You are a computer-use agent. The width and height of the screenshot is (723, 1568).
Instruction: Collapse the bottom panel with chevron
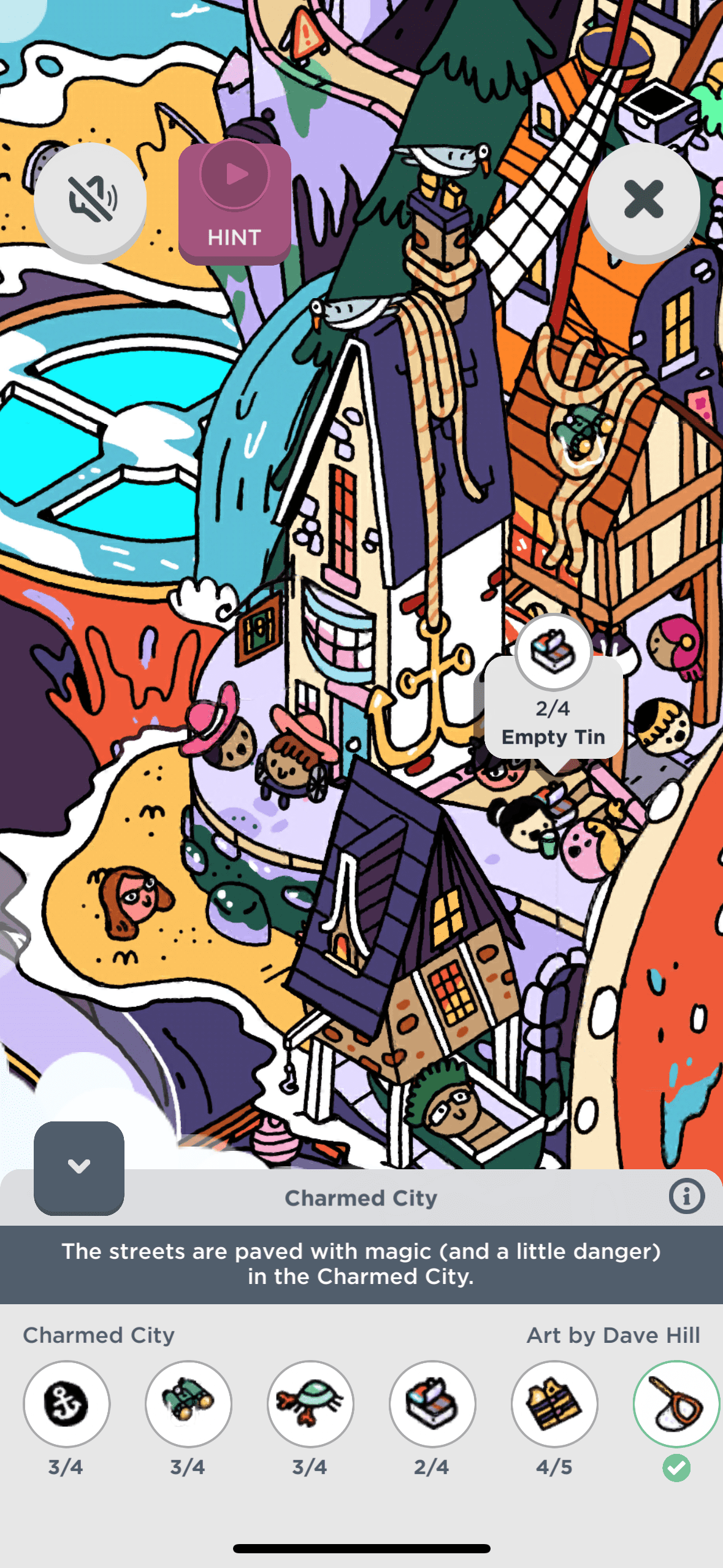pyautogui.click(x=79, y=1166)
